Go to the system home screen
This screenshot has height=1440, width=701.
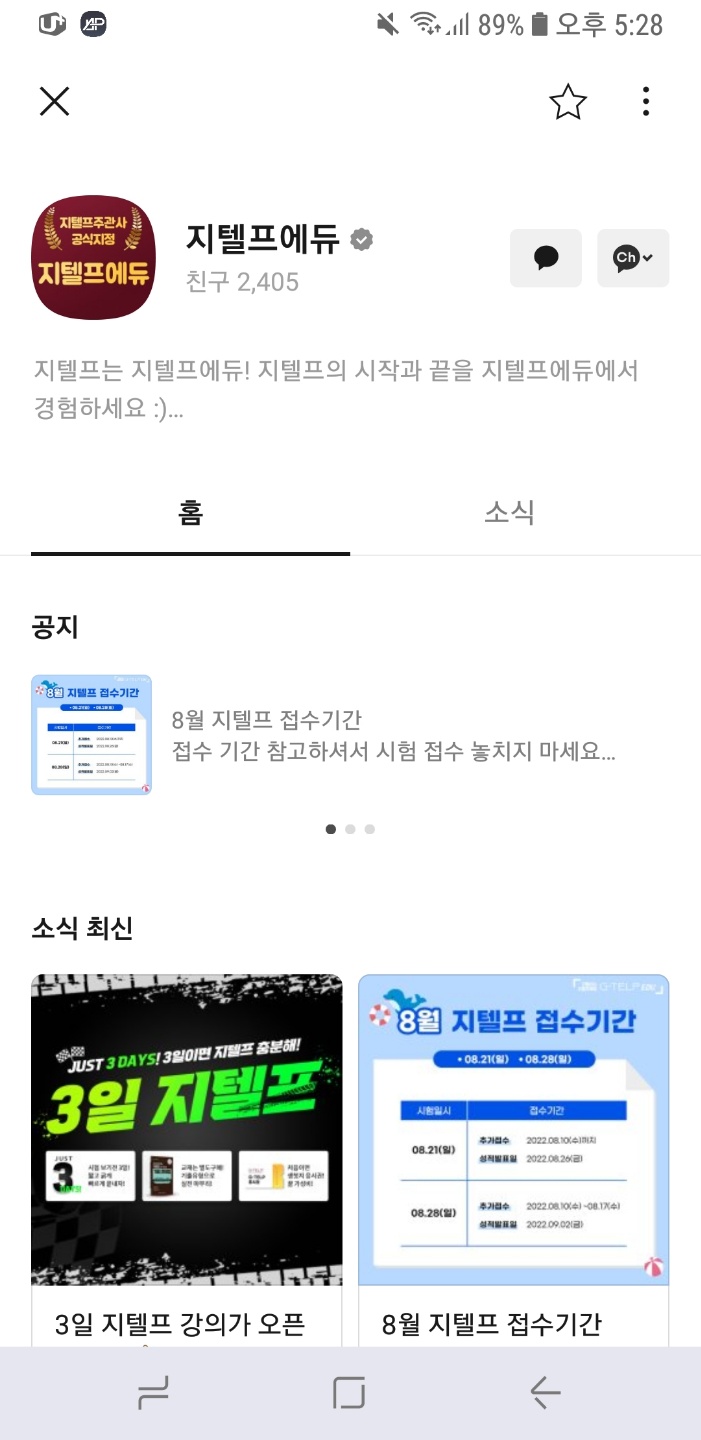(349, 1392)
